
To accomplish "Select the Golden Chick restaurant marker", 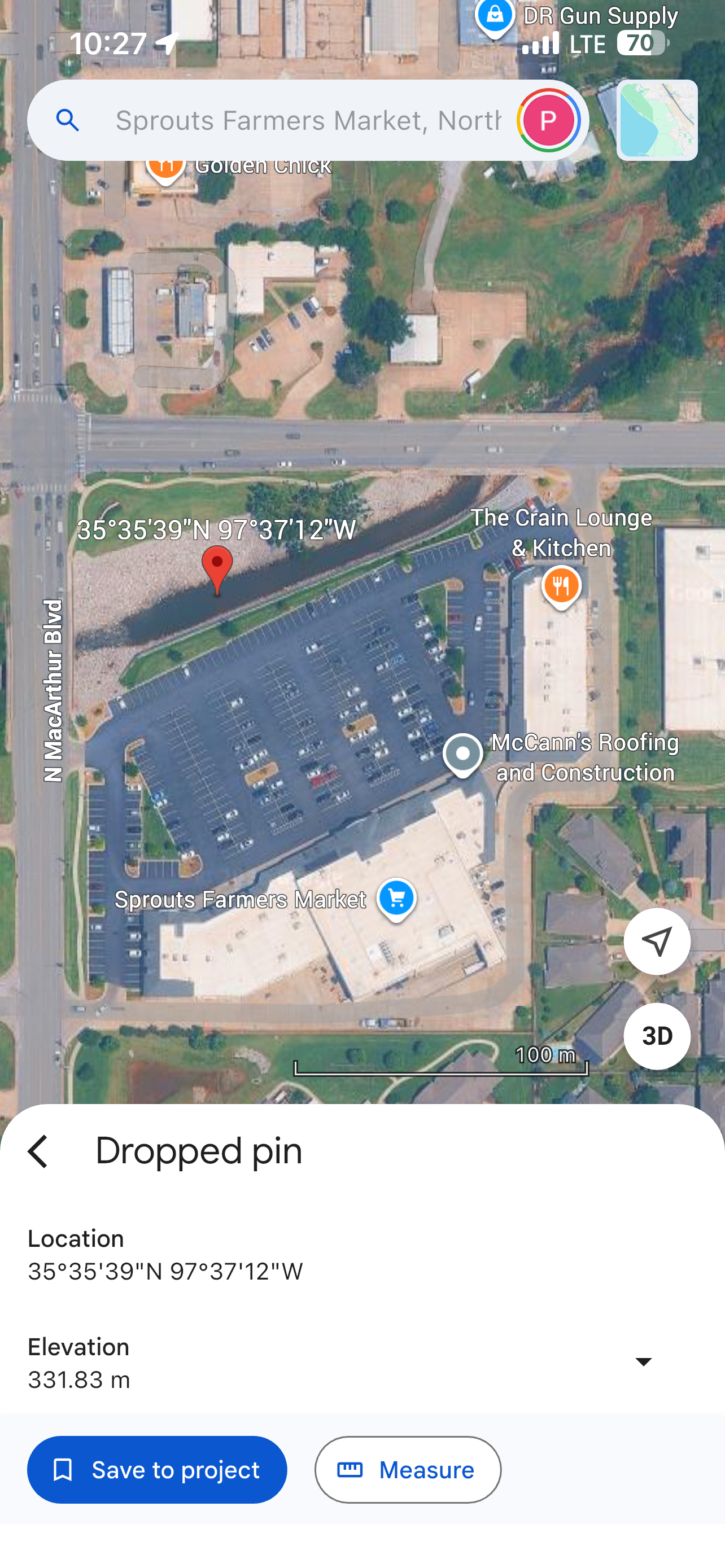I will 165,167.
